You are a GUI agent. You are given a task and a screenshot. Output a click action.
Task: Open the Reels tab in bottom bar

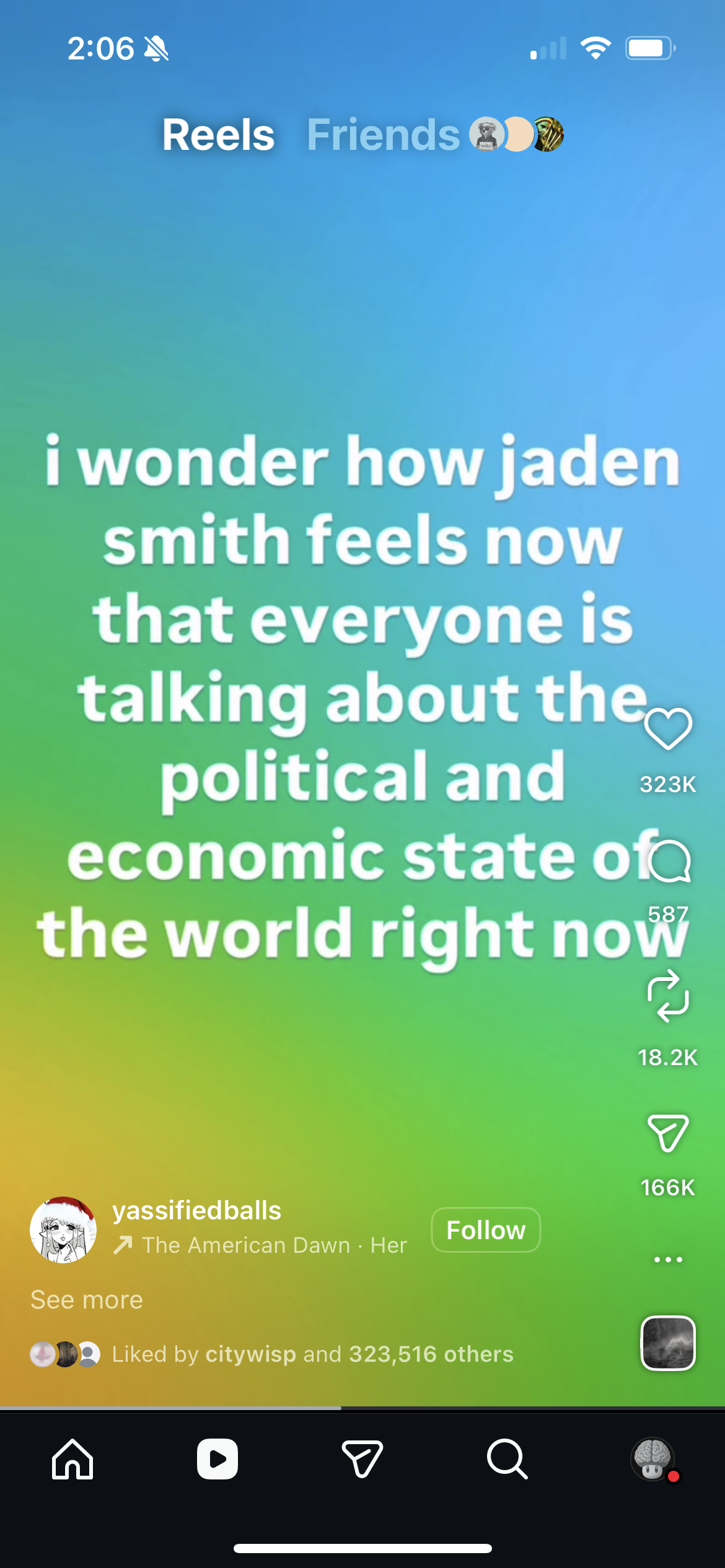point(217,1459)
